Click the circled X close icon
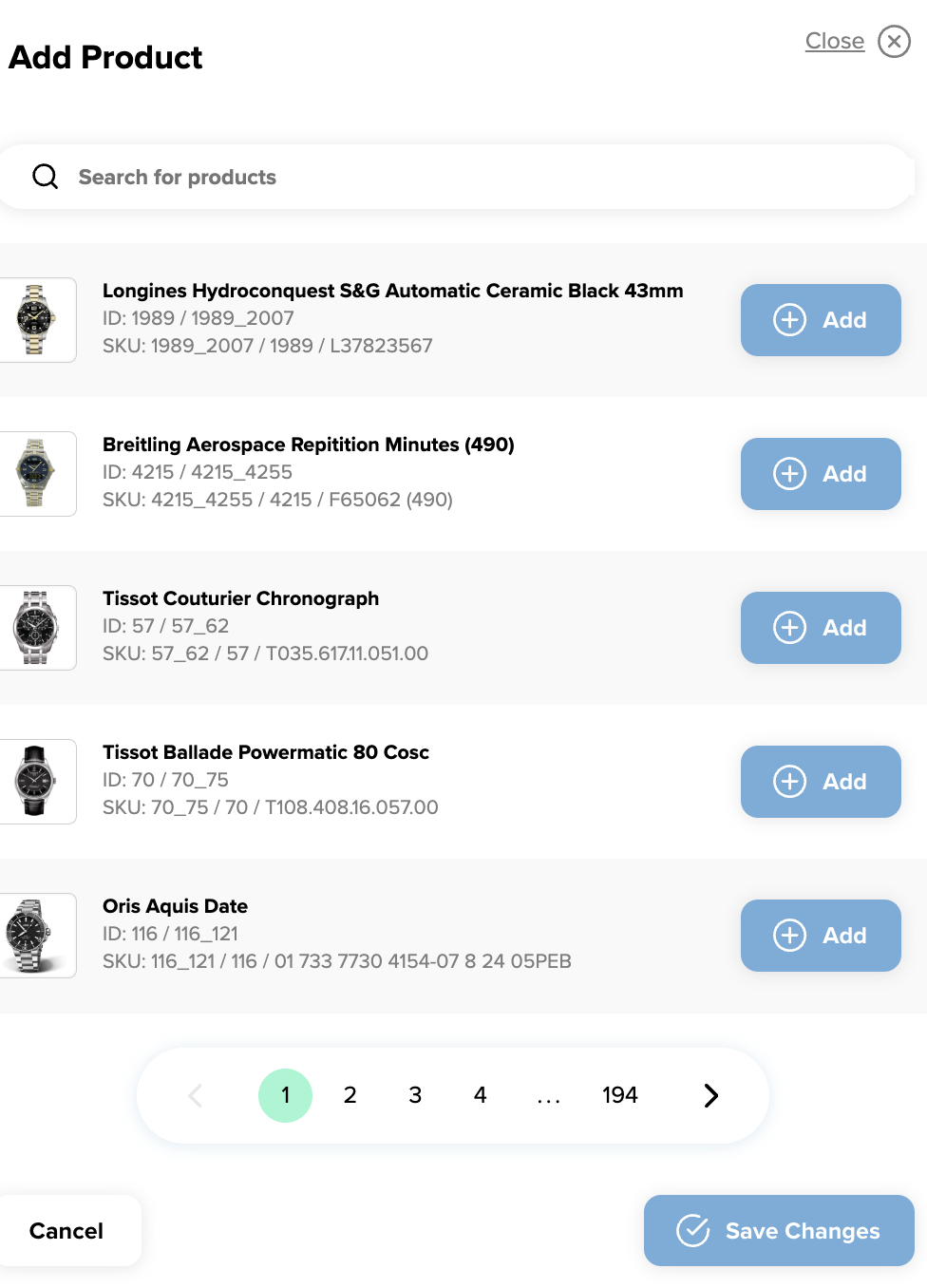Viewport: 927px width, 1288px height. pos(894,42)
